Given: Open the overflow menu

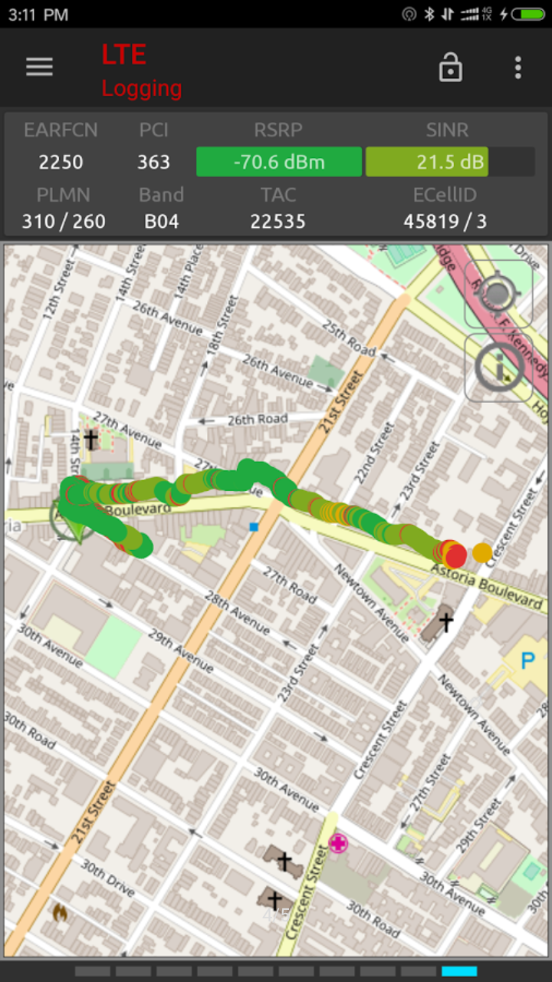Looking at the screenshot, I should click(518, 67).
